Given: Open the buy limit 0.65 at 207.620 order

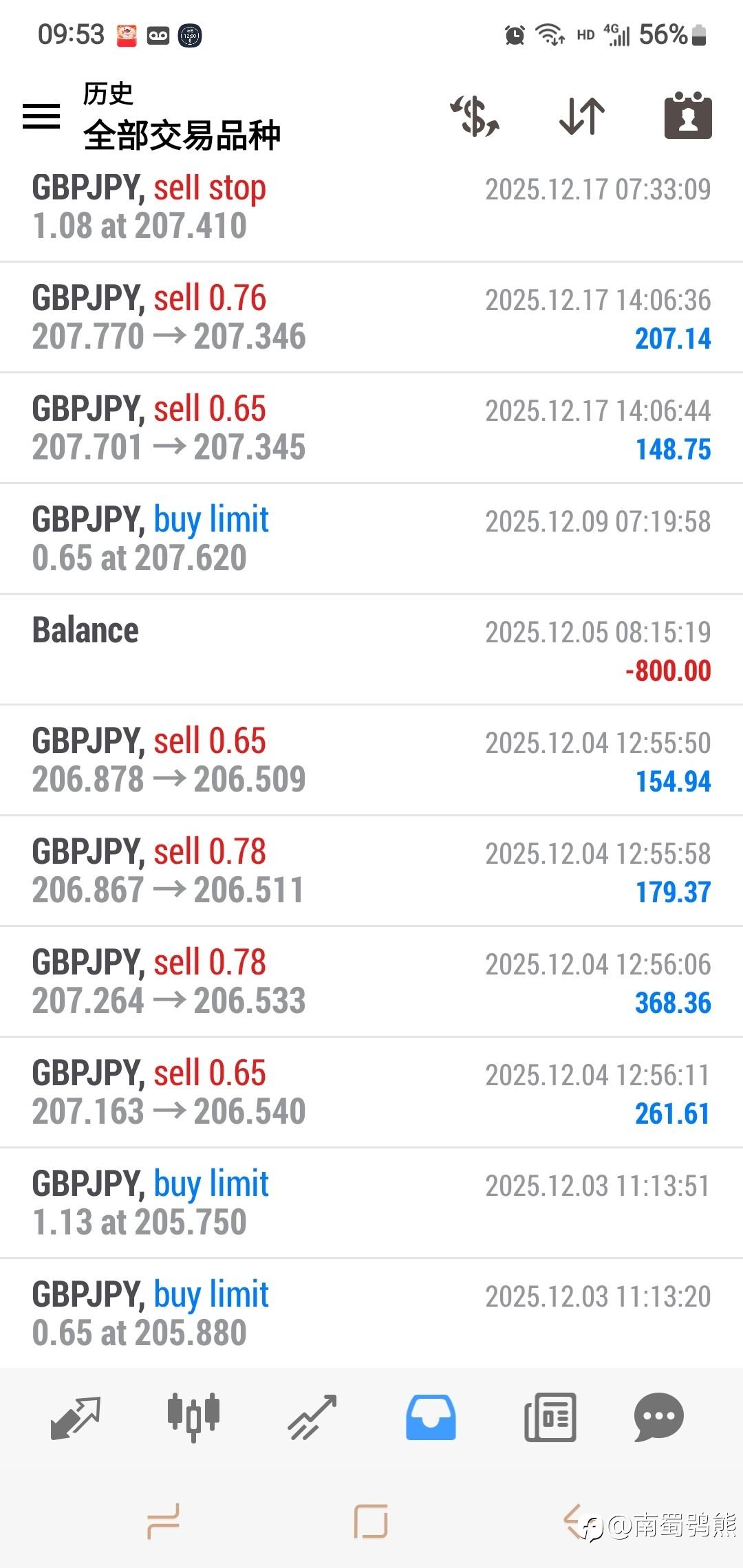Looking at the screenshot, I should pos(371,538).
